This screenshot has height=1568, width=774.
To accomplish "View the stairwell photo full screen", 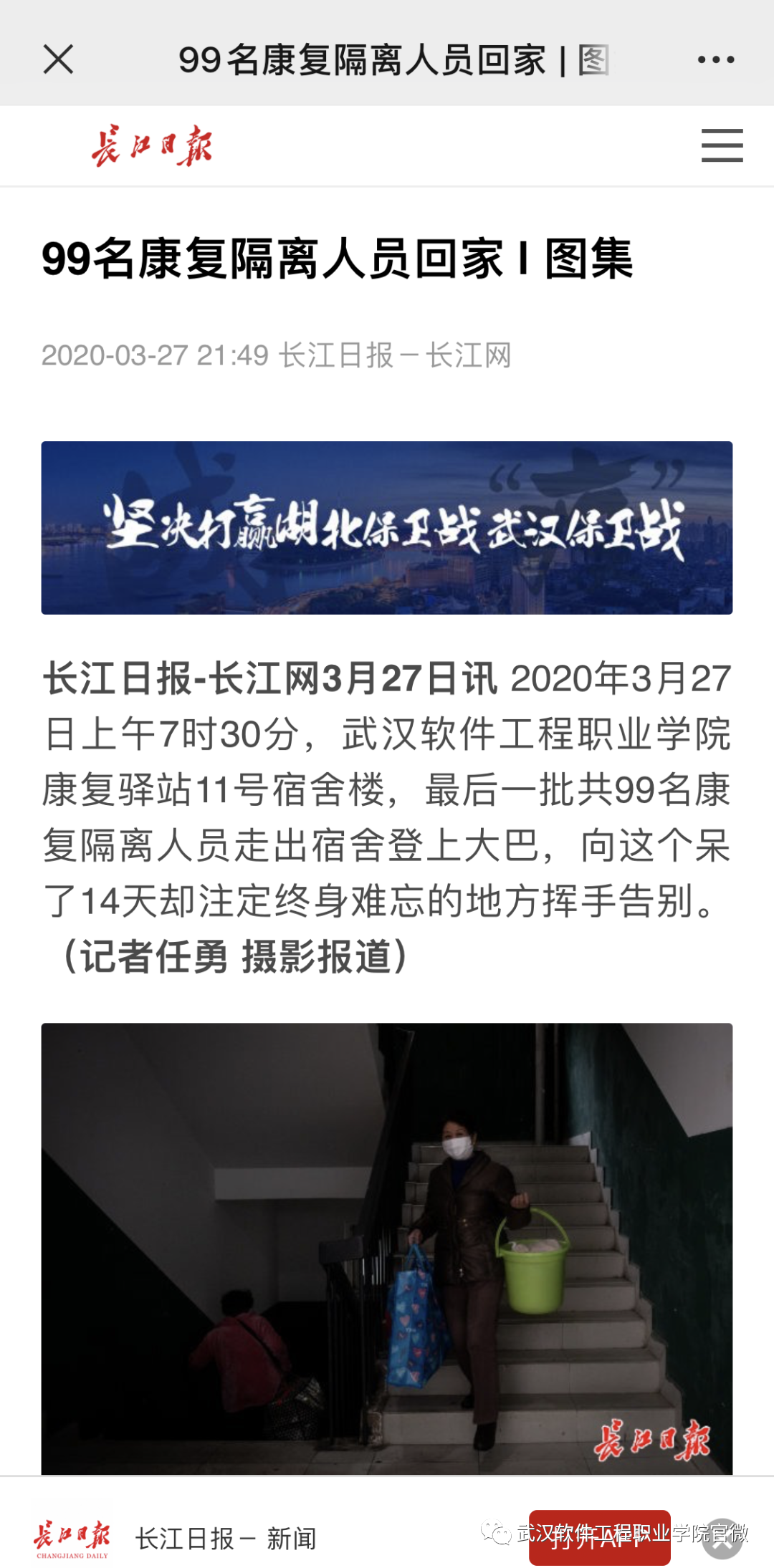I will [387, 1248].
